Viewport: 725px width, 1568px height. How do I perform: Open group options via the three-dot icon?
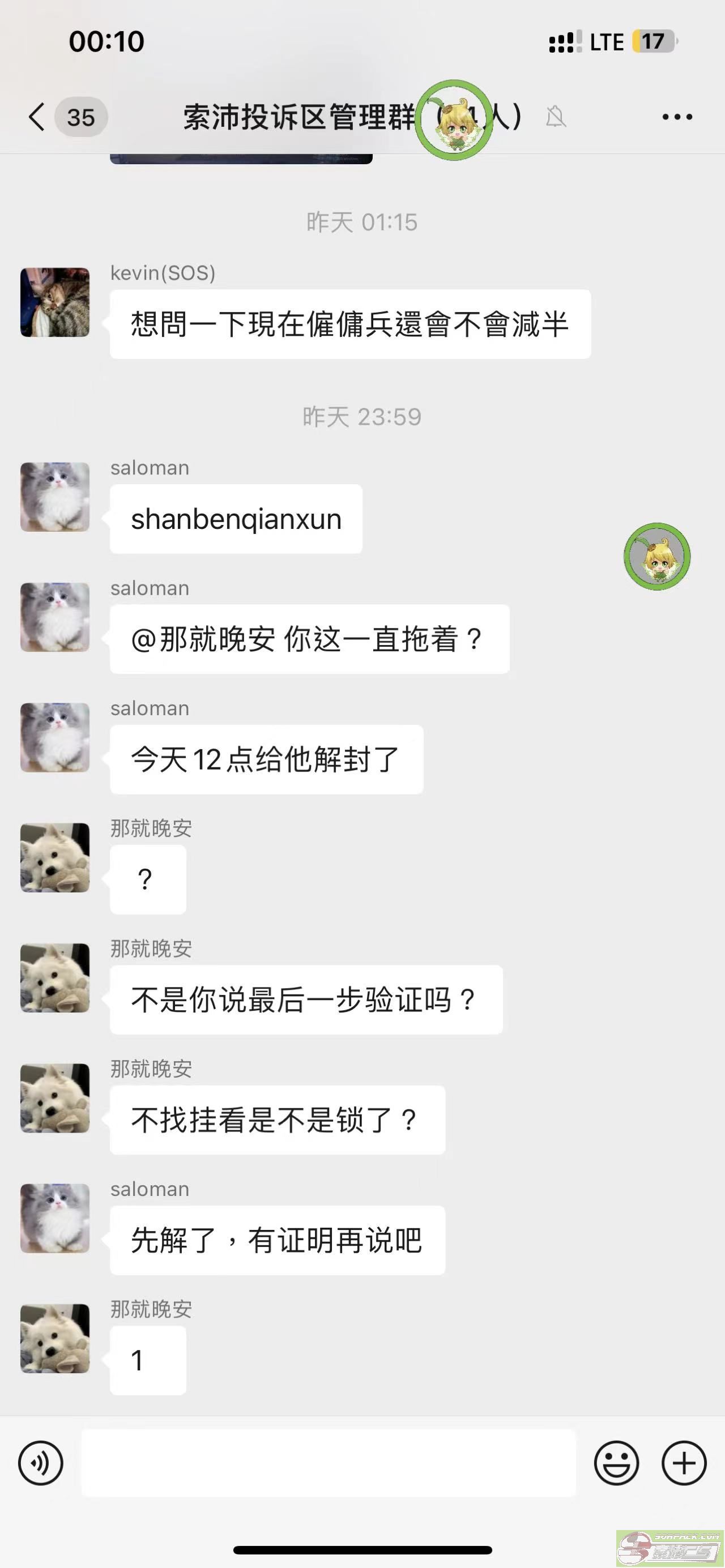coord(676,116)
